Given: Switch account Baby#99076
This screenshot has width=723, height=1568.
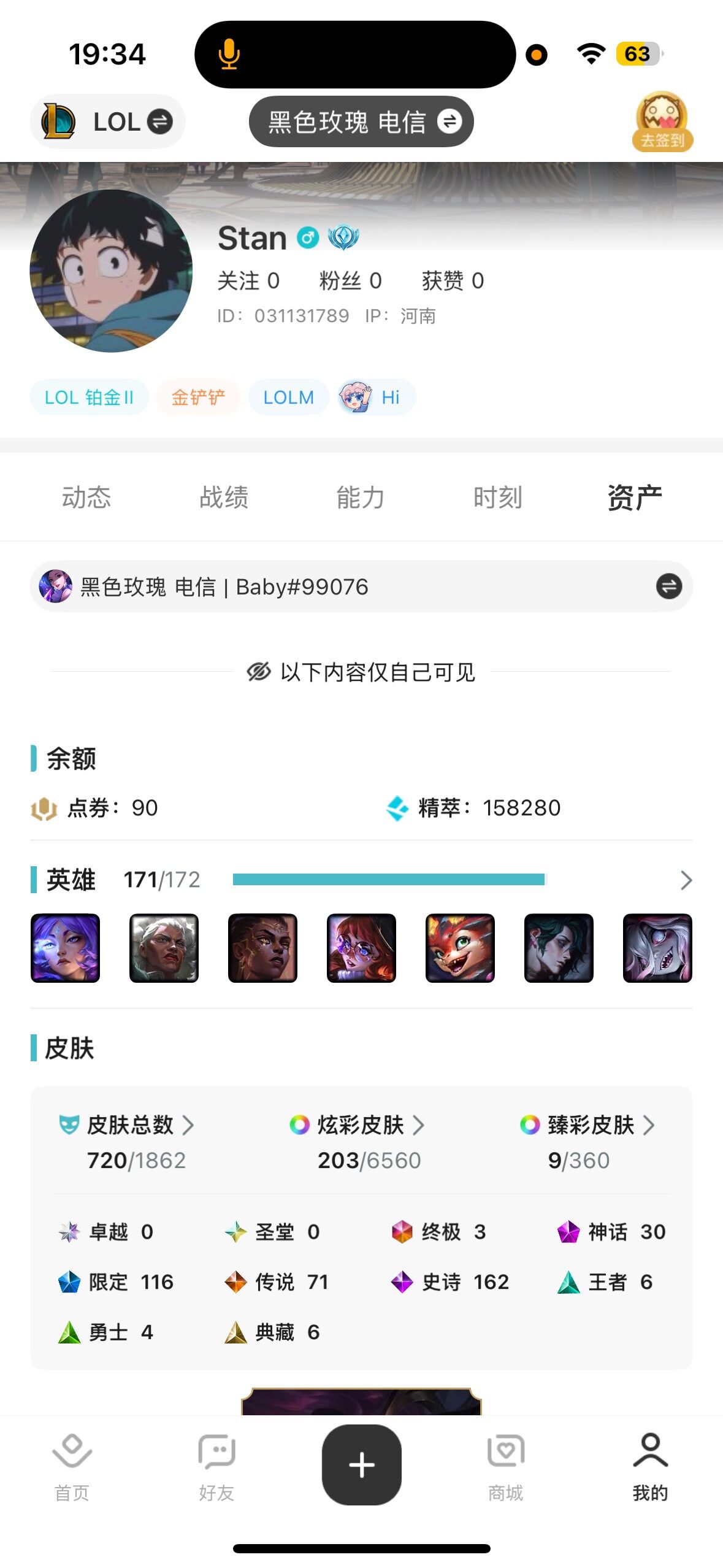Looking at the screenshot, I should 668,586.
